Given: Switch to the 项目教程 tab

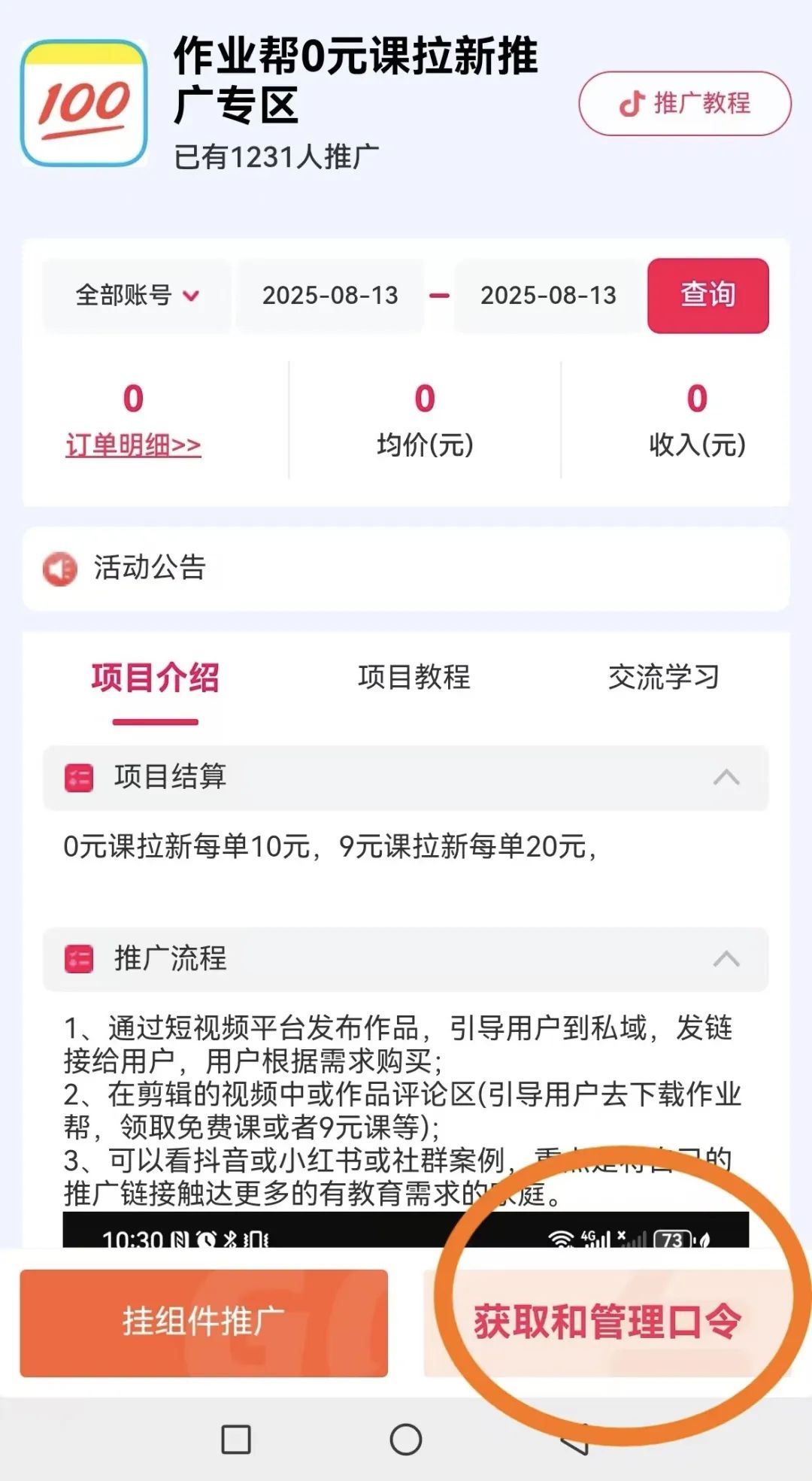Looking at the screenshot, I should [414, 677].
